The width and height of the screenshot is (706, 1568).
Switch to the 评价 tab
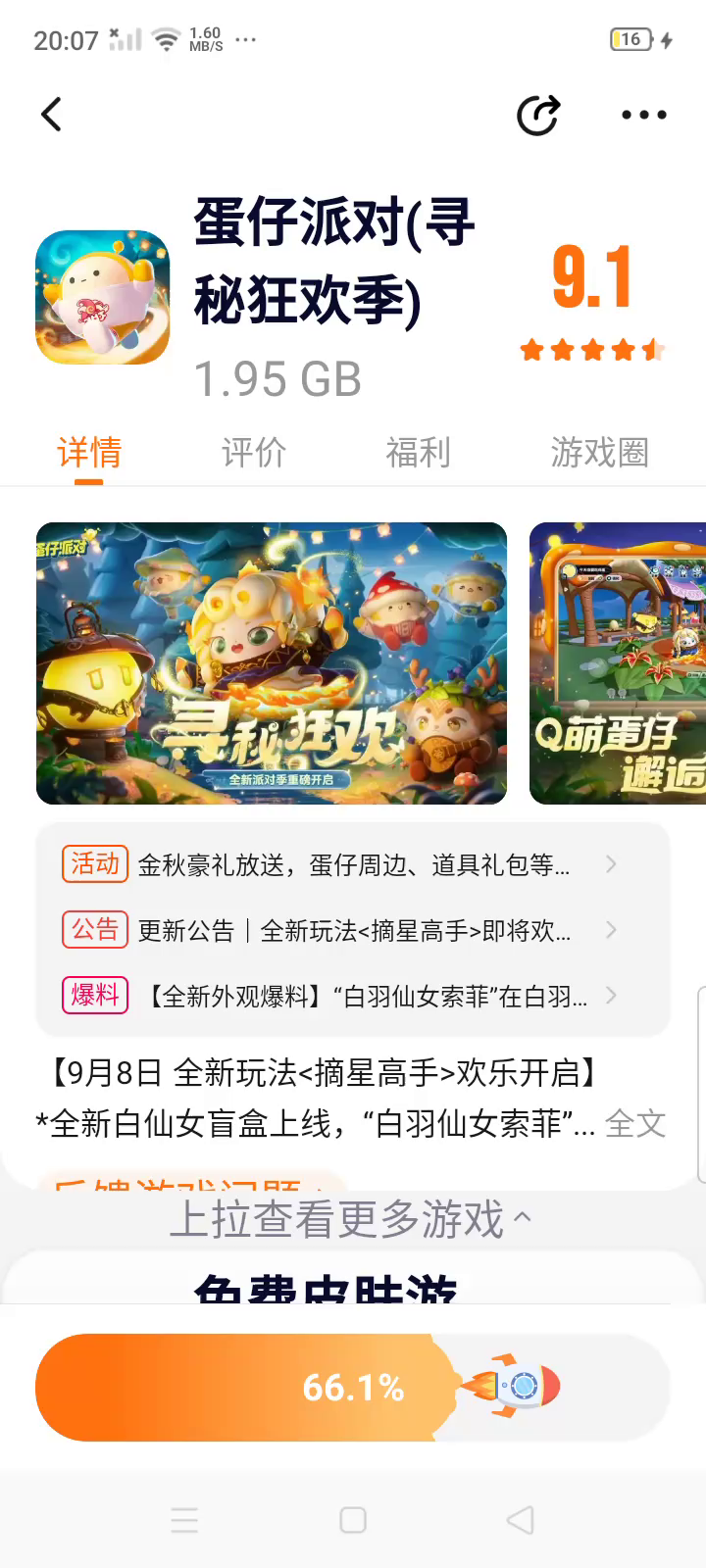[x=254, y=453]
